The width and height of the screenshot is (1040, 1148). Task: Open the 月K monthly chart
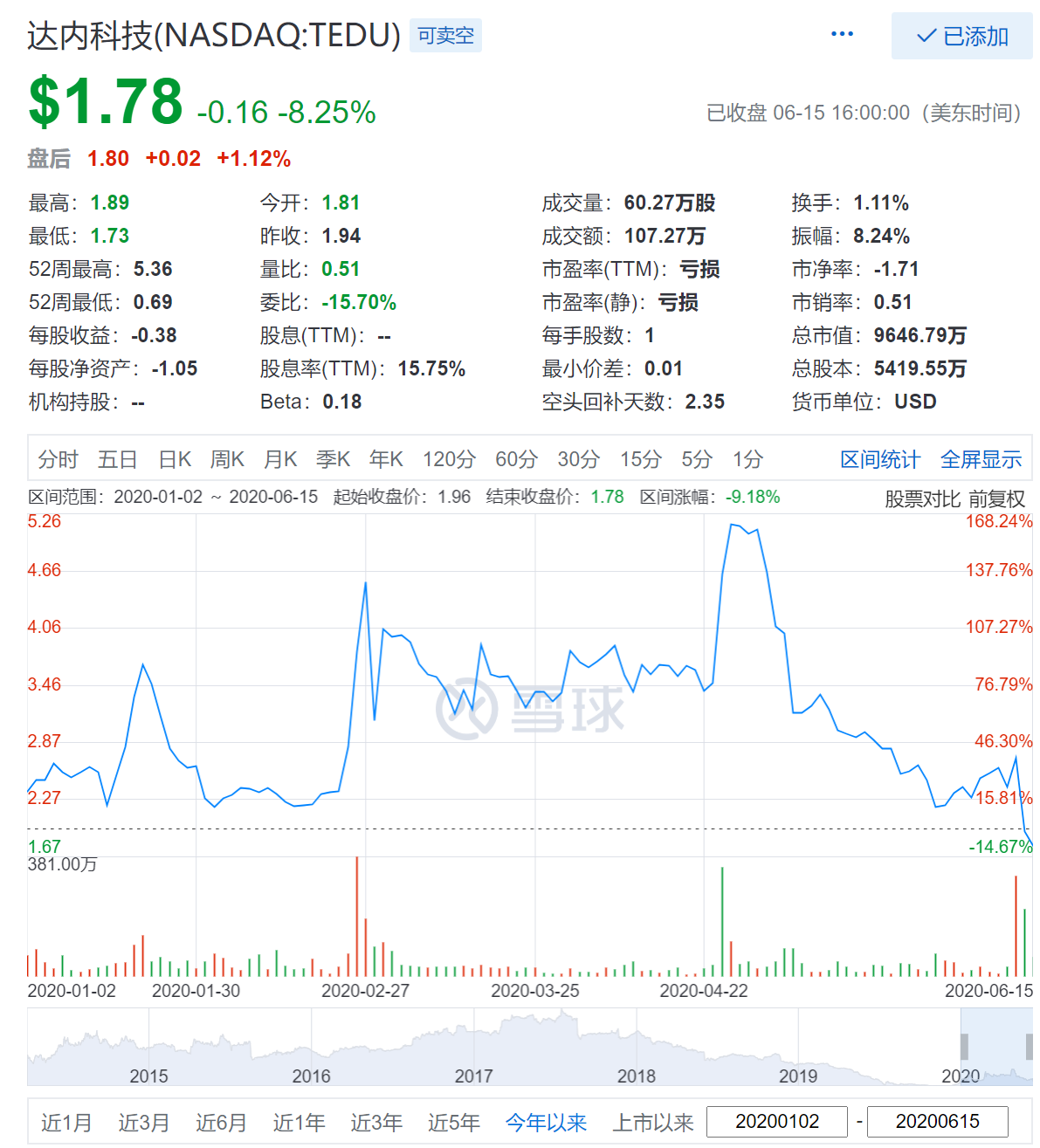pyautogui.click(x=280, y=459)
